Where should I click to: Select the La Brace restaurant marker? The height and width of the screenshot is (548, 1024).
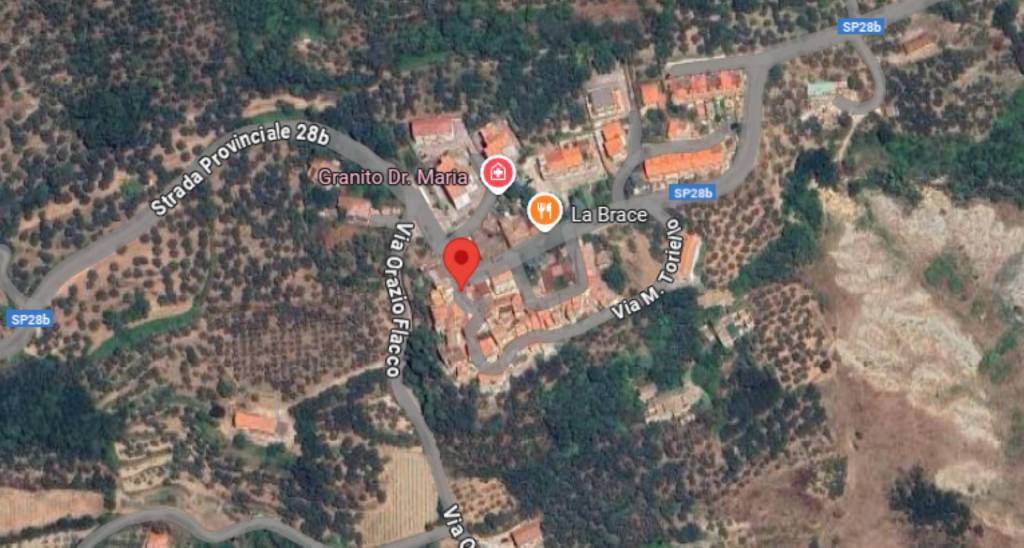point(544,210)
